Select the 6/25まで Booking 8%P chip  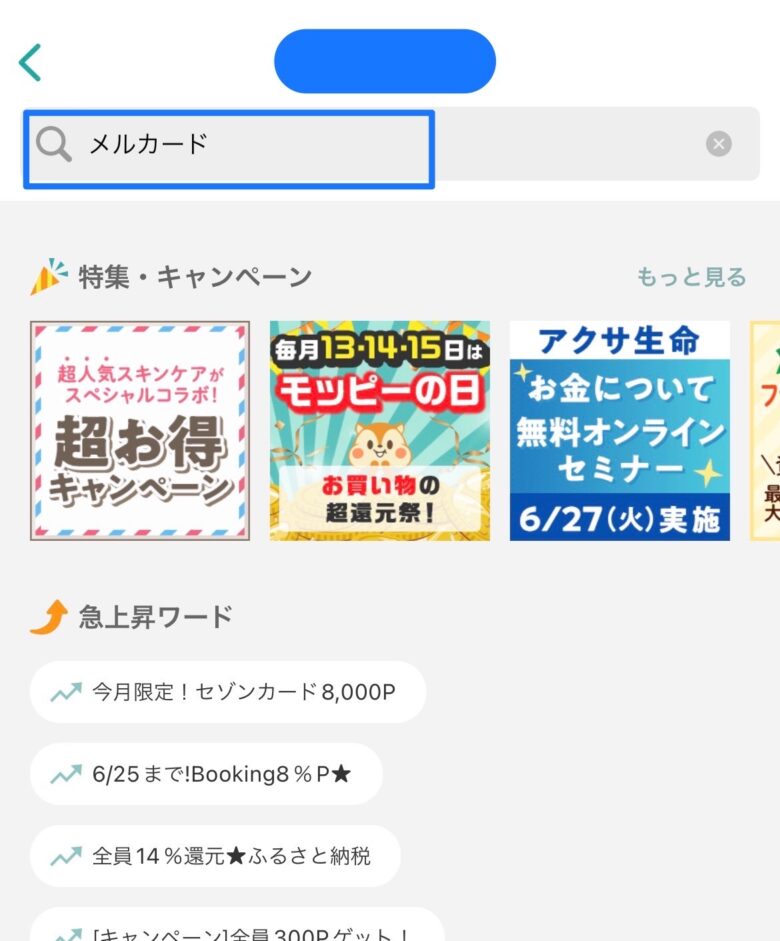tap(206, 773)
